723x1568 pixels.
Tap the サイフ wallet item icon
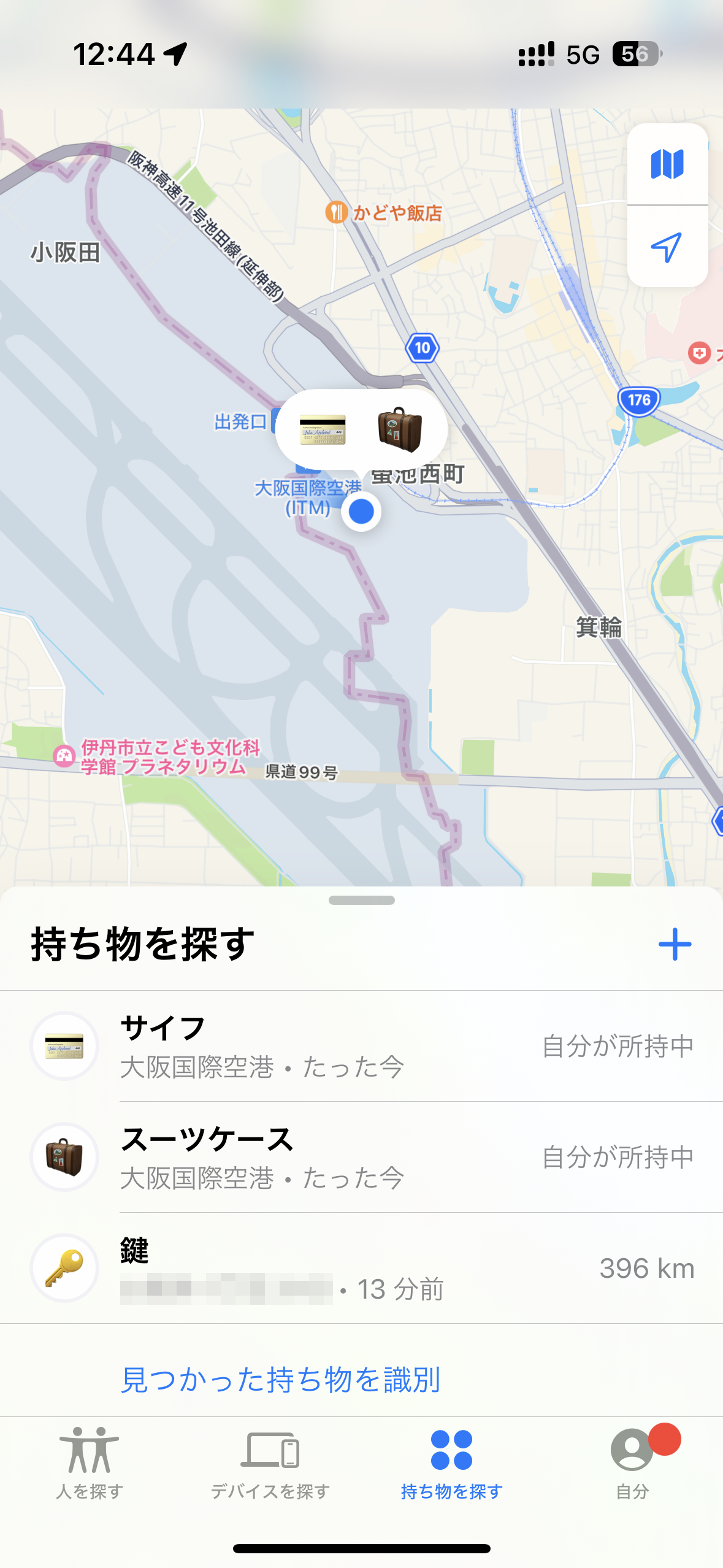click(x=64, y=1047)
